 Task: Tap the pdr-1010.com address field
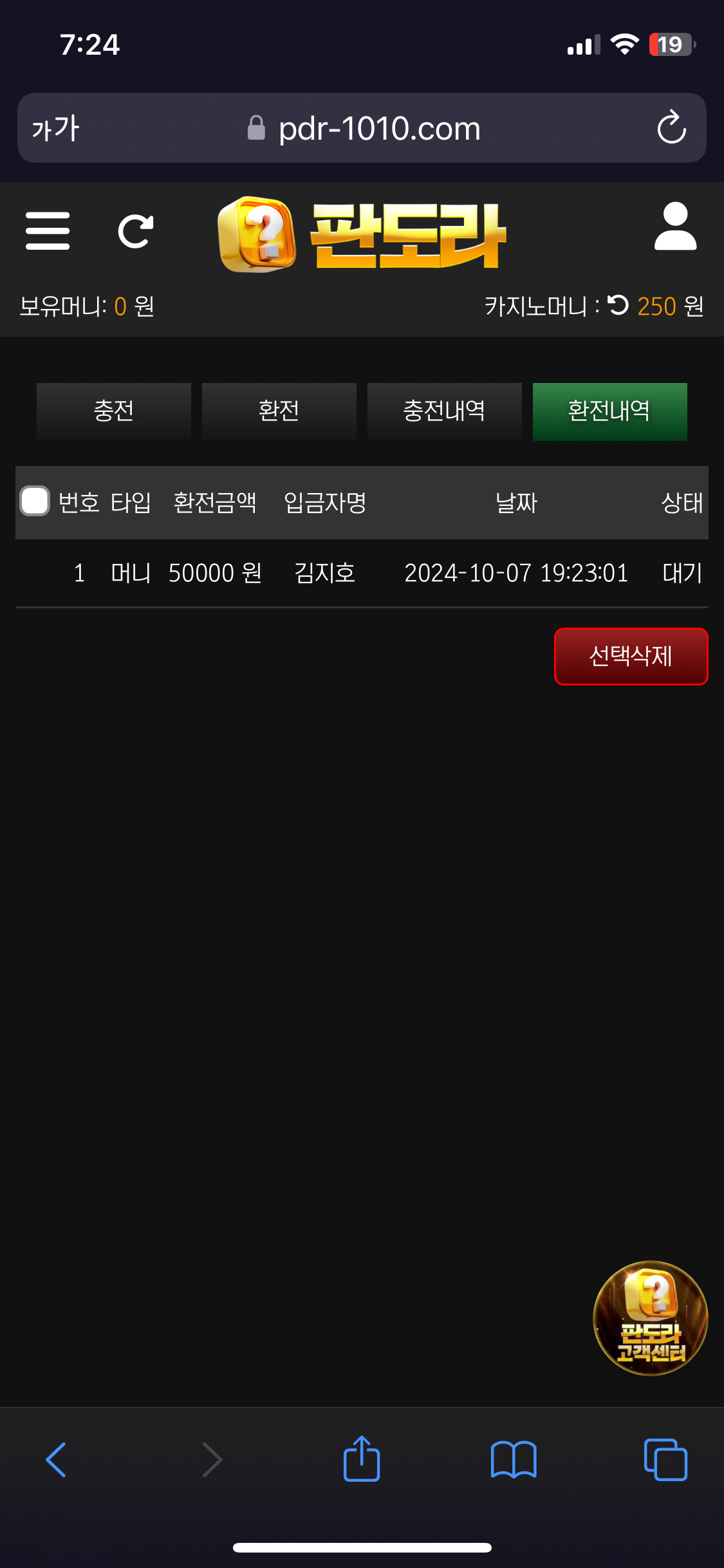tap(378, 128)
